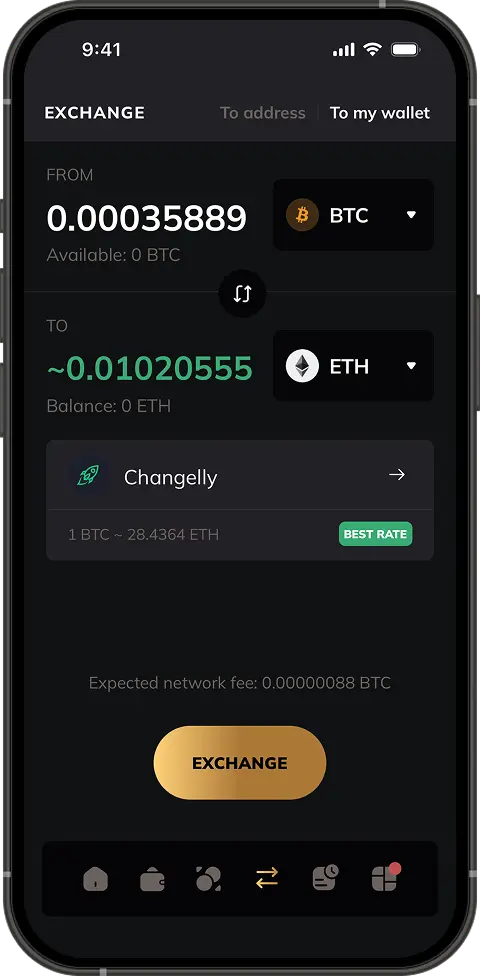Open the grid tab with red dot

(384, 878)
